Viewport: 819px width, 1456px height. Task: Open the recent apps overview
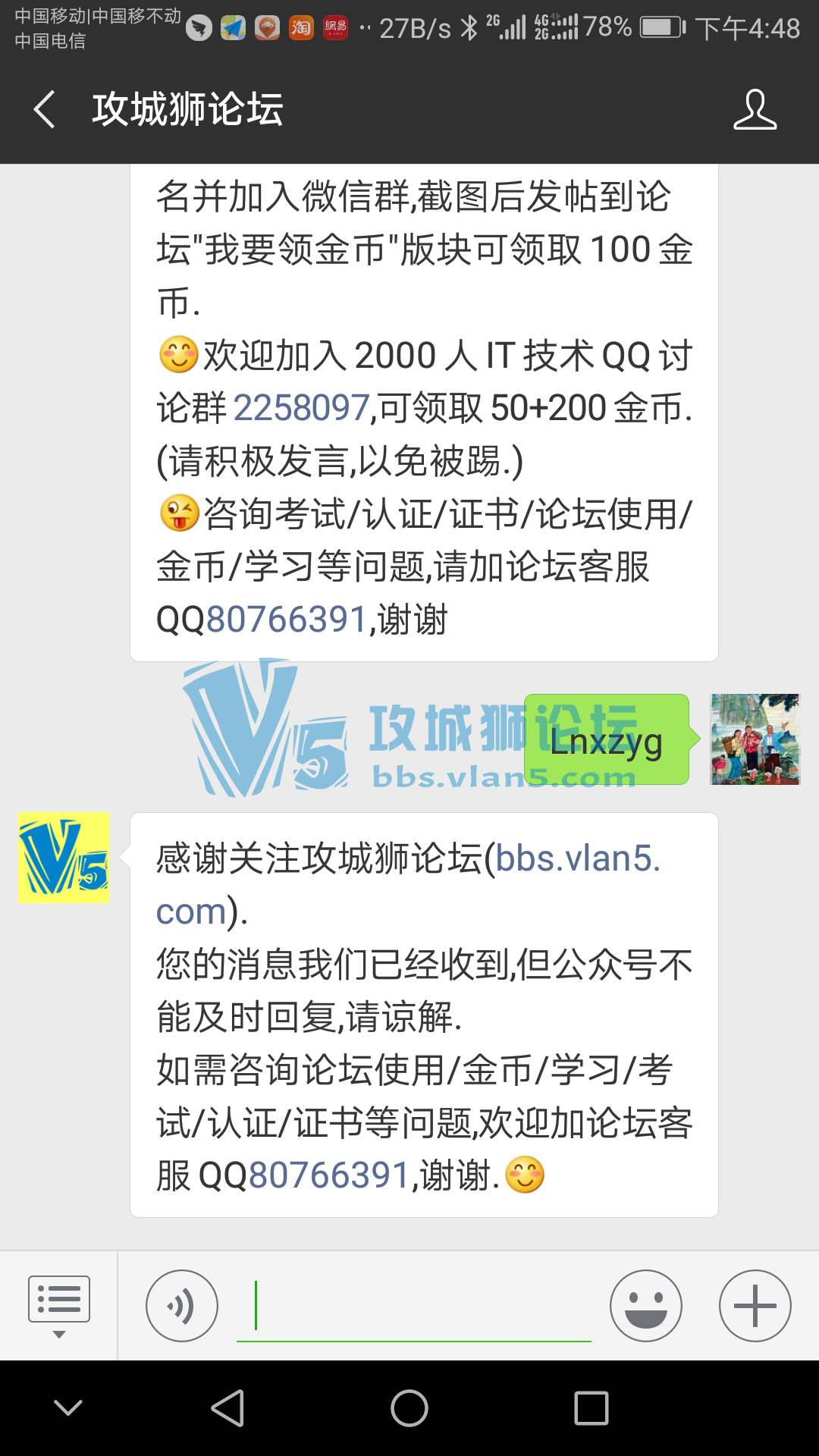pyautogui.click(x=591, y=1409)
